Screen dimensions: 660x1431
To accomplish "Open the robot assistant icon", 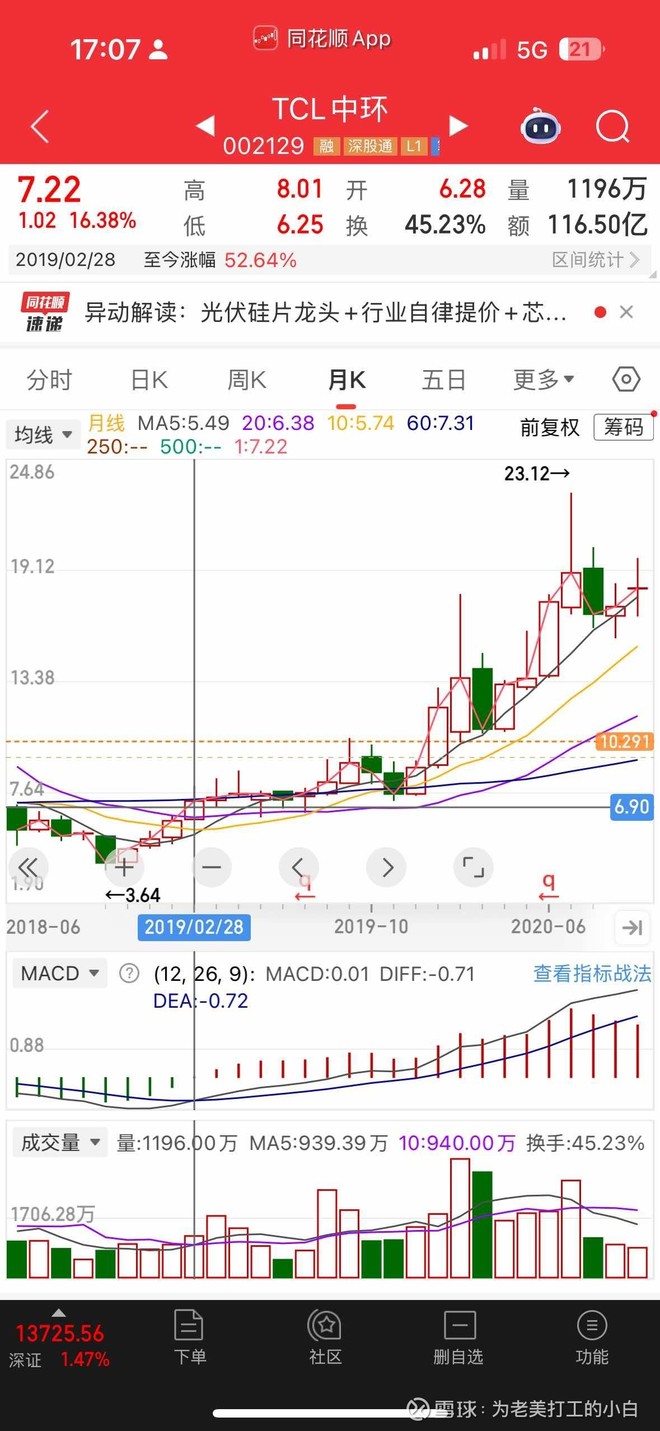I will coord(541,127).
